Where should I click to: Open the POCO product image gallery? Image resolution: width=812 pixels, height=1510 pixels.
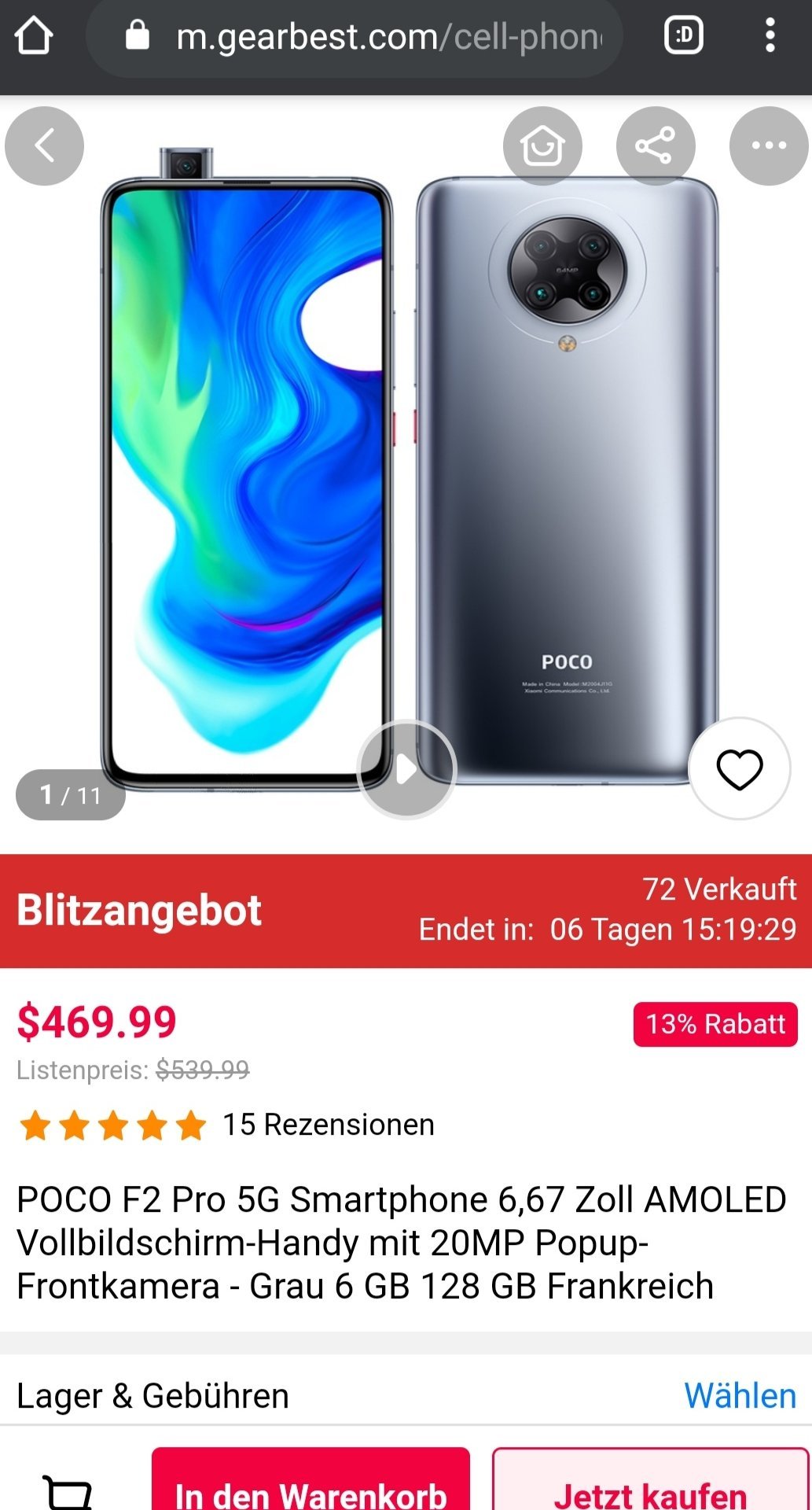(x=406, y=472)
